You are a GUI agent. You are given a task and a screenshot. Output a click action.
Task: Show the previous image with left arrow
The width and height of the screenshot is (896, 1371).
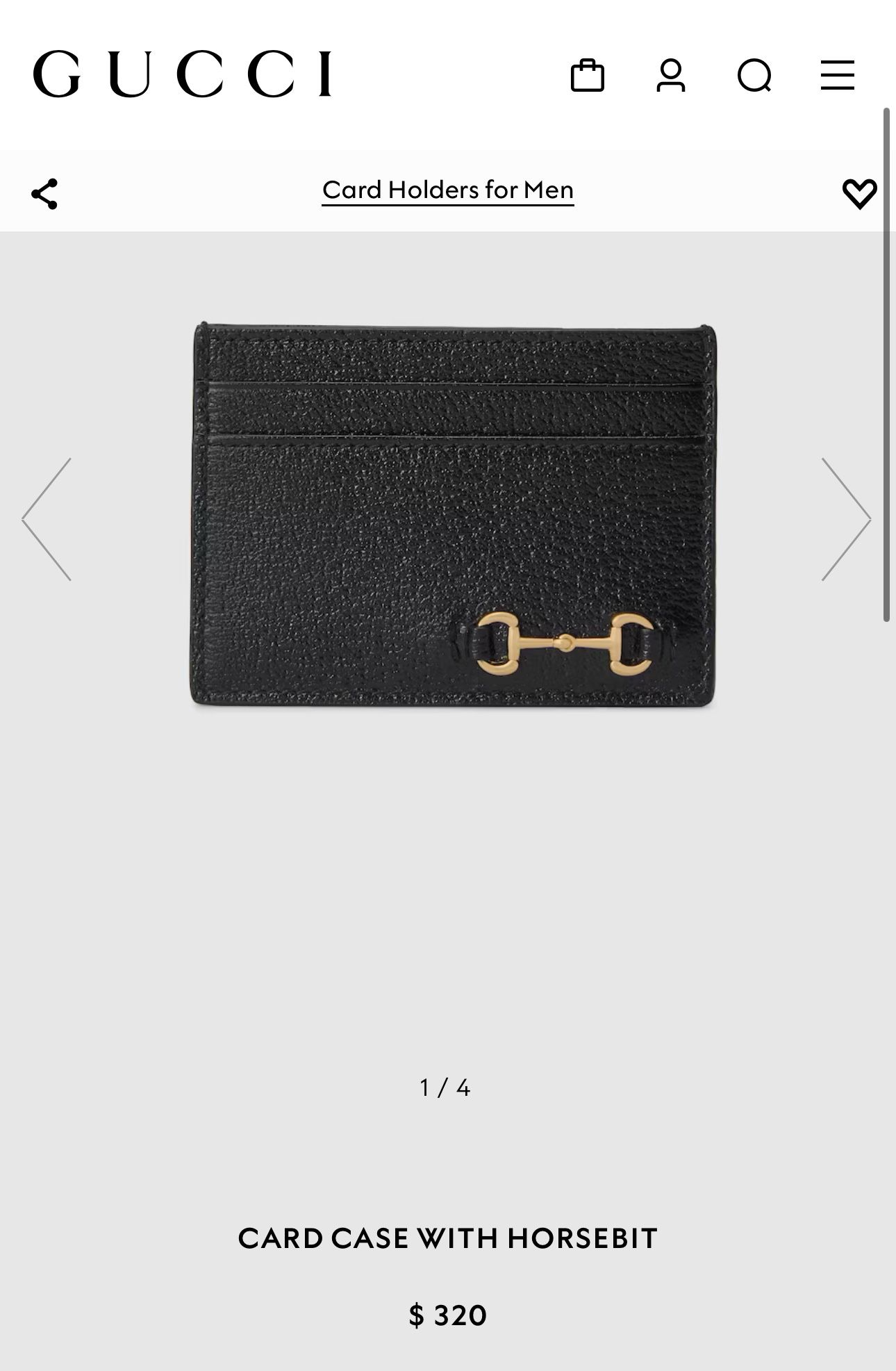(x=50, y=518)
